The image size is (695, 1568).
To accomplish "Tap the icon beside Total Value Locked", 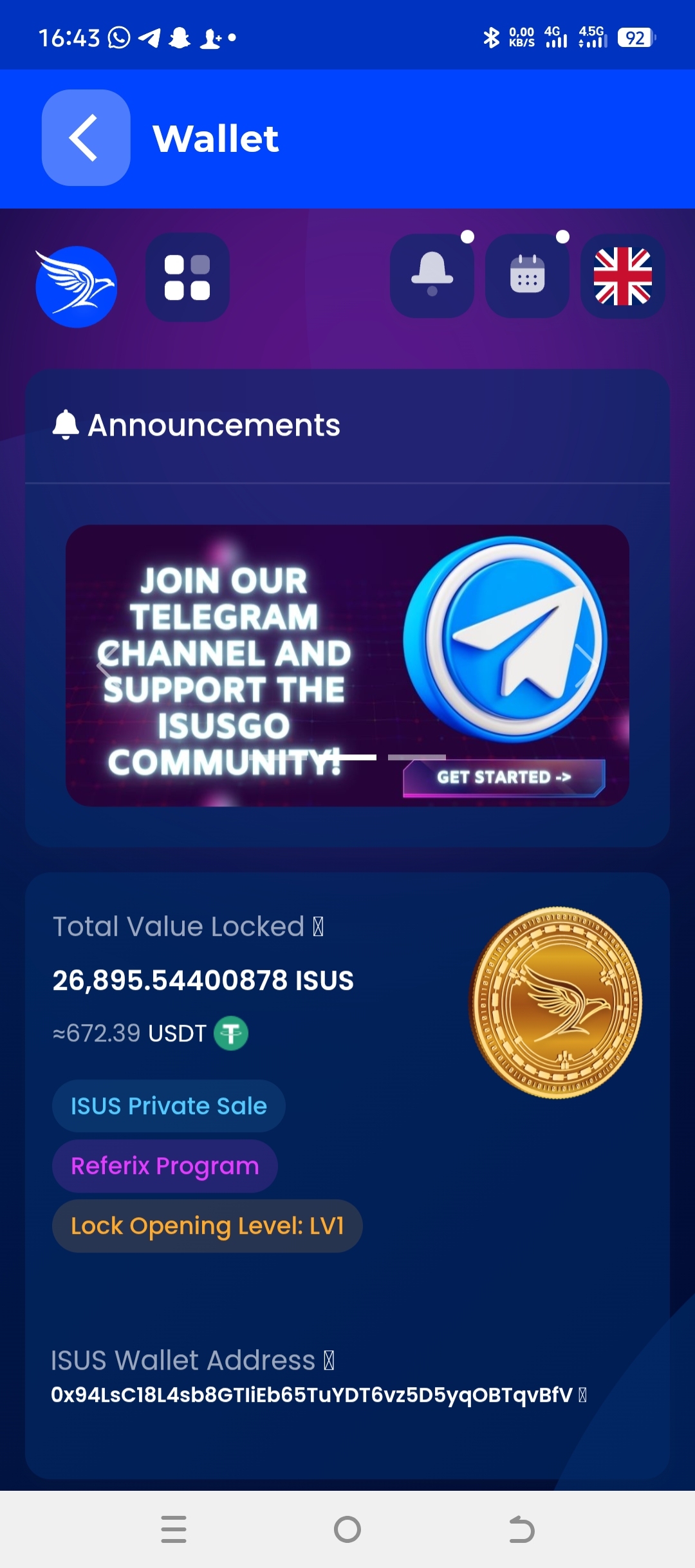I will tap(318, 927).
